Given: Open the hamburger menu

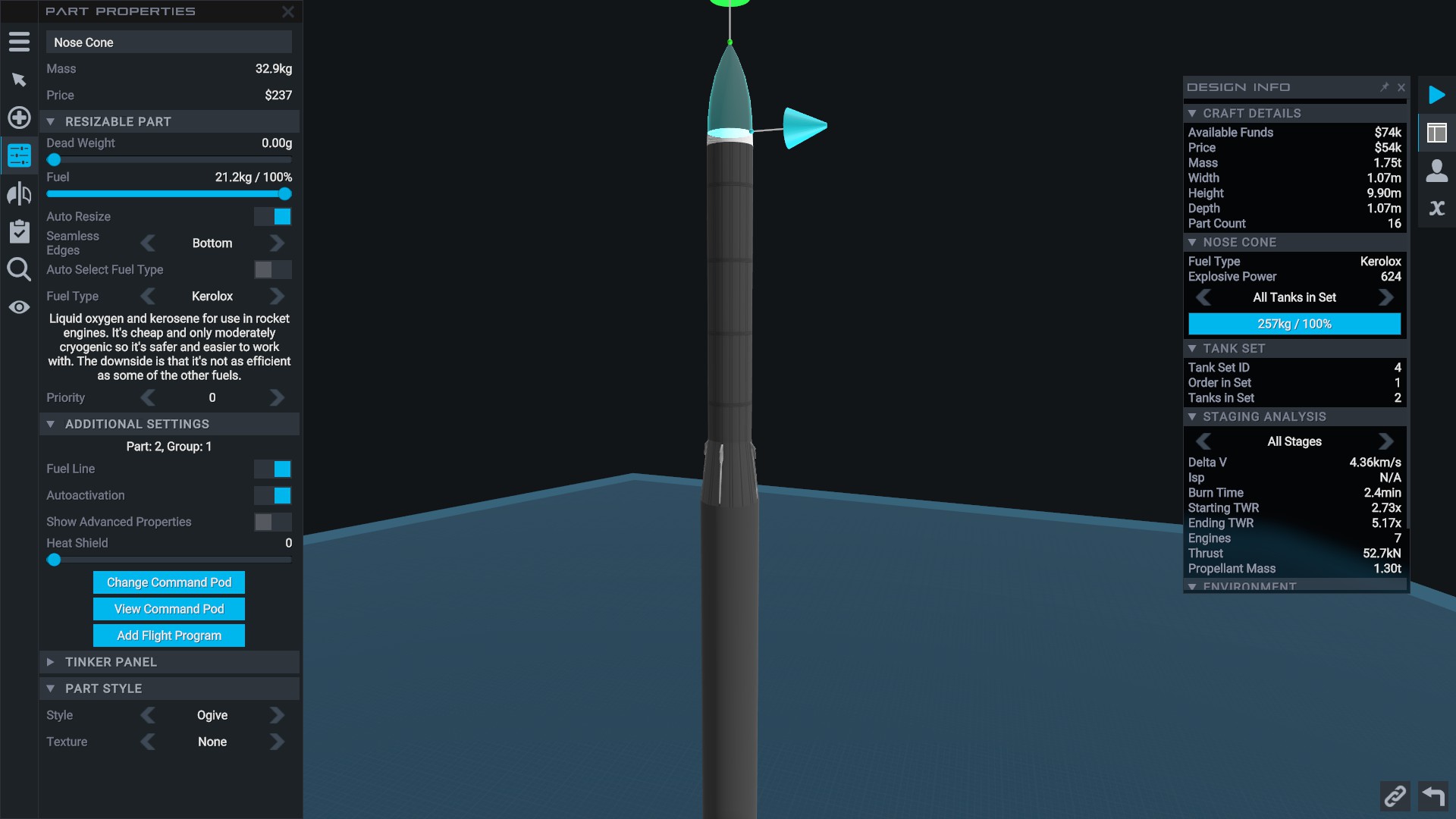Looking at the screenshot, I should (19, 42).
